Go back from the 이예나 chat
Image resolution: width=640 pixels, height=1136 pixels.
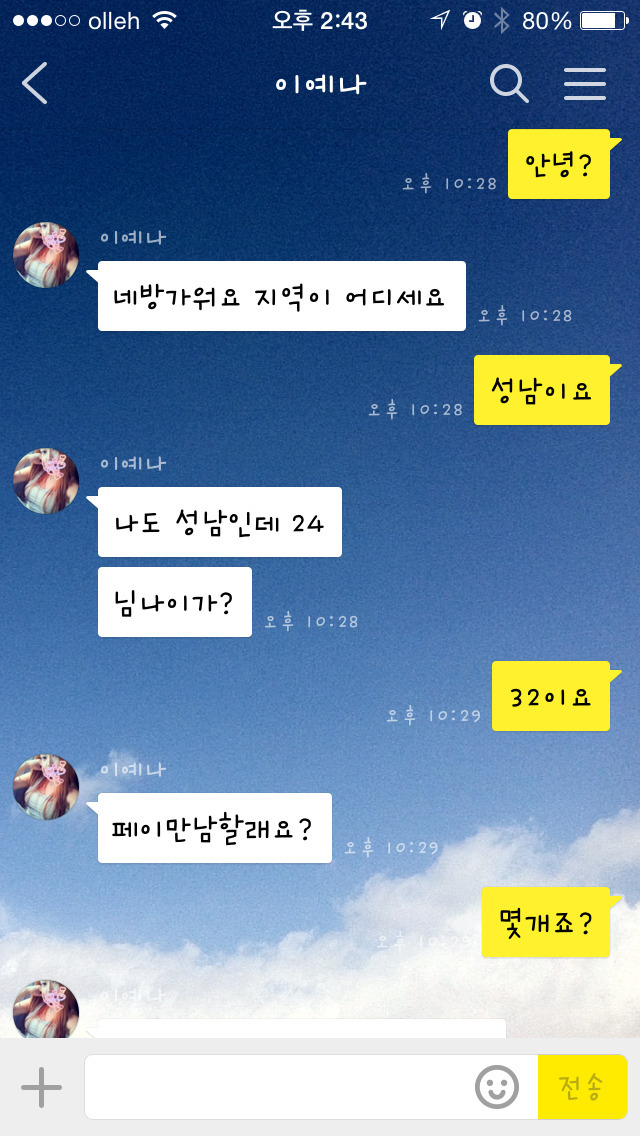35,84
